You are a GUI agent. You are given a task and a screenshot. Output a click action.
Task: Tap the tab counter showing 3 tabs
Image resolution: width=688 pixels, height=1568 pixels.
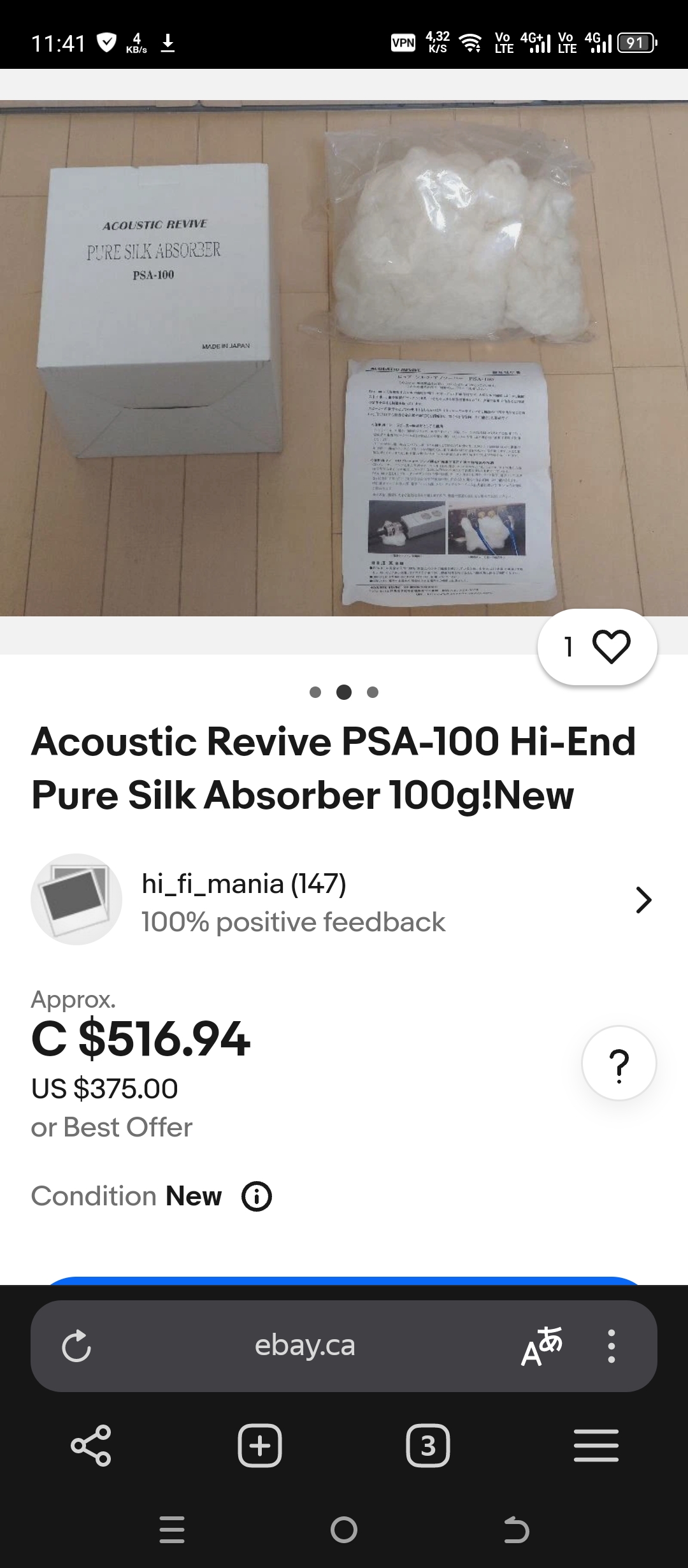coord(428,1446)
